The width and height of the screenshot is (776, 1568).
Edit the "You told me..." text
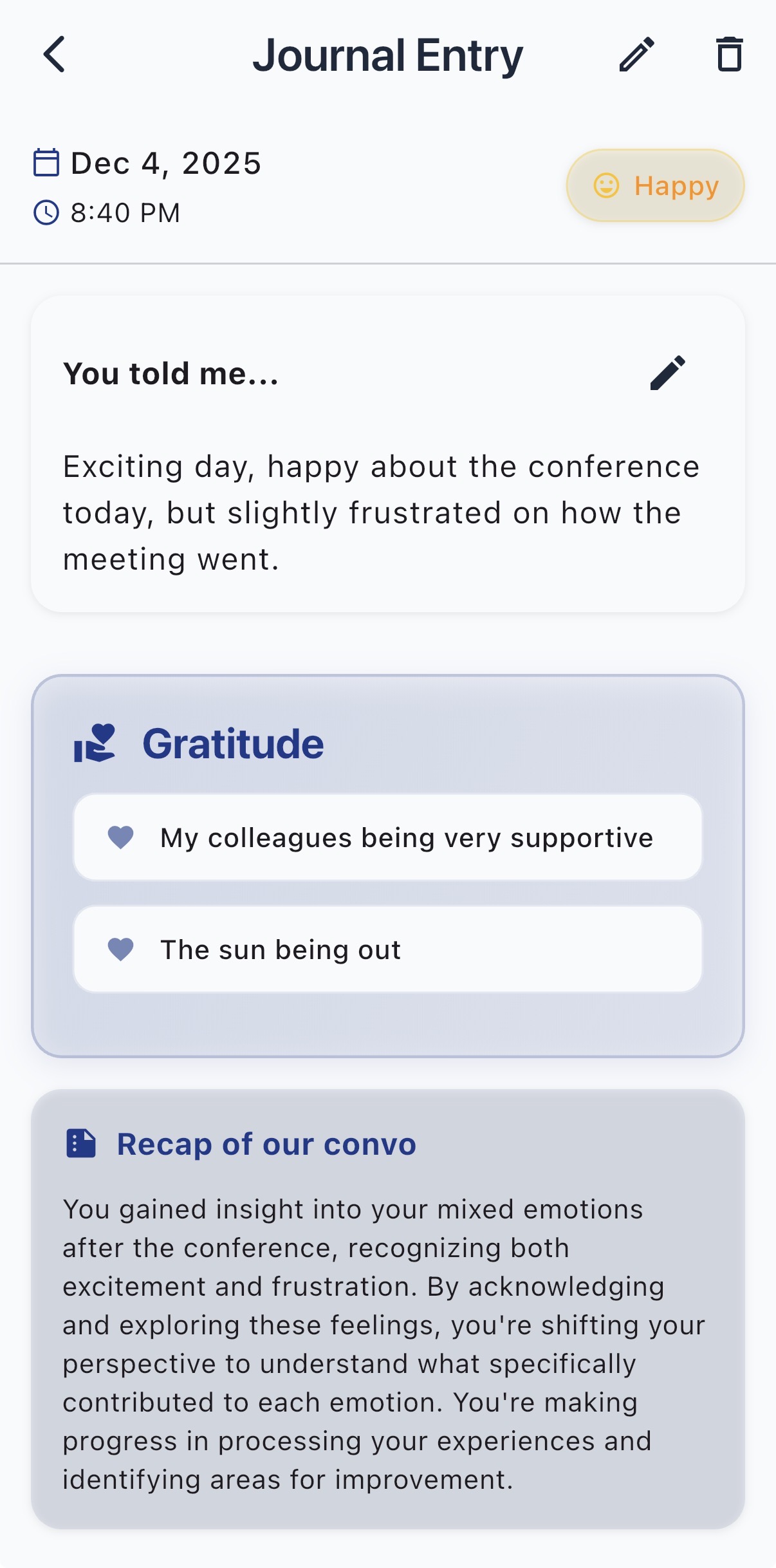coord(667,373)
